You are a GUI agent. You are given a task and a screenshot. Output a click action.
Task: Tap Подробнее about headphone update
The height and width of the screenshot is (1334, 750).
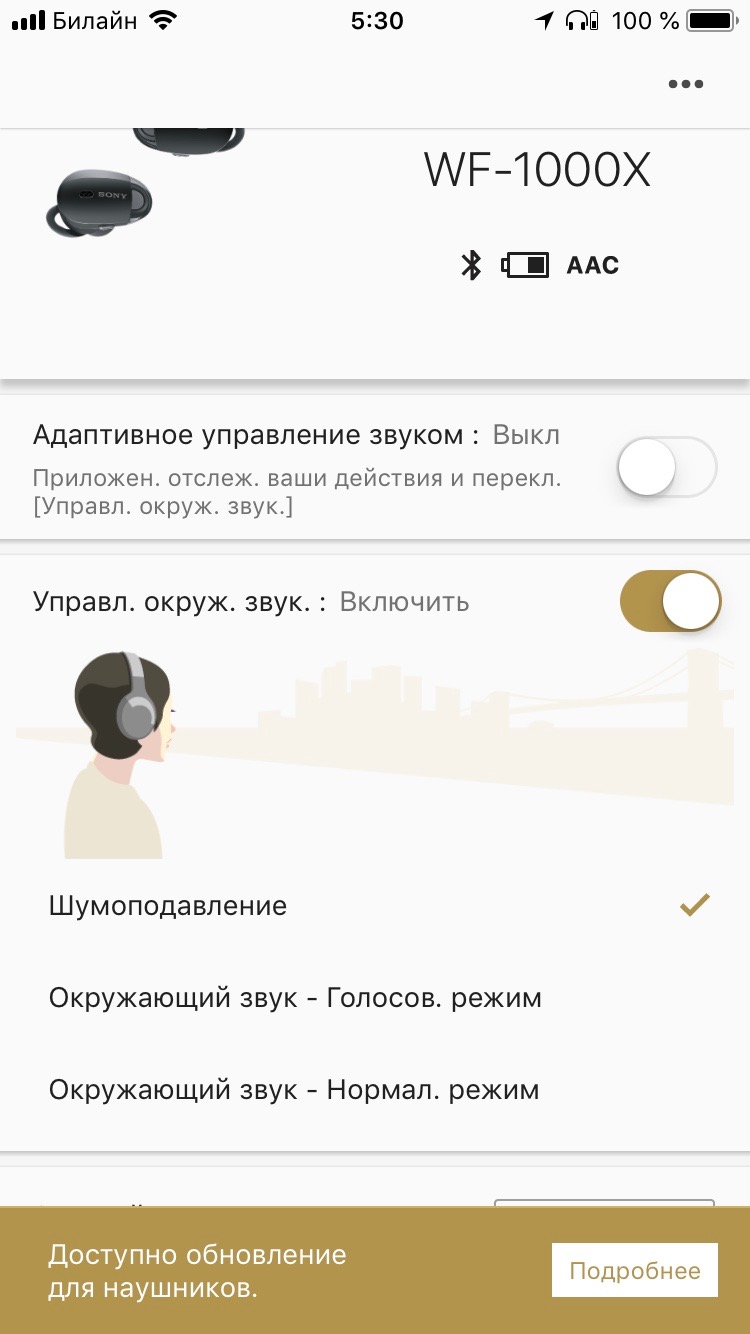tap(634, 1271)
